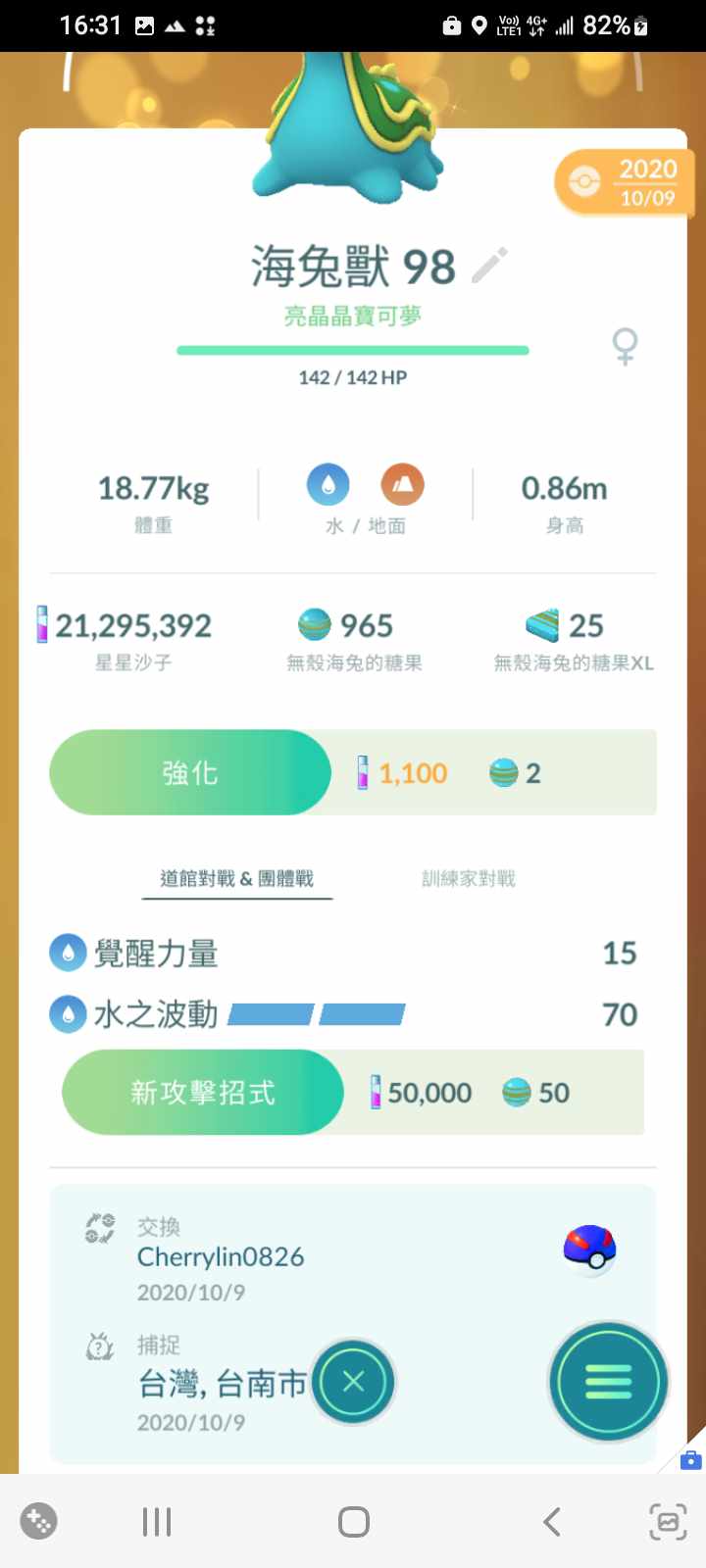The width and height of the screenshot is (706, 1568).
Task: Switch to the 訓練家對戰 tab
Action: pyautogui.click(x=468, y=878)
